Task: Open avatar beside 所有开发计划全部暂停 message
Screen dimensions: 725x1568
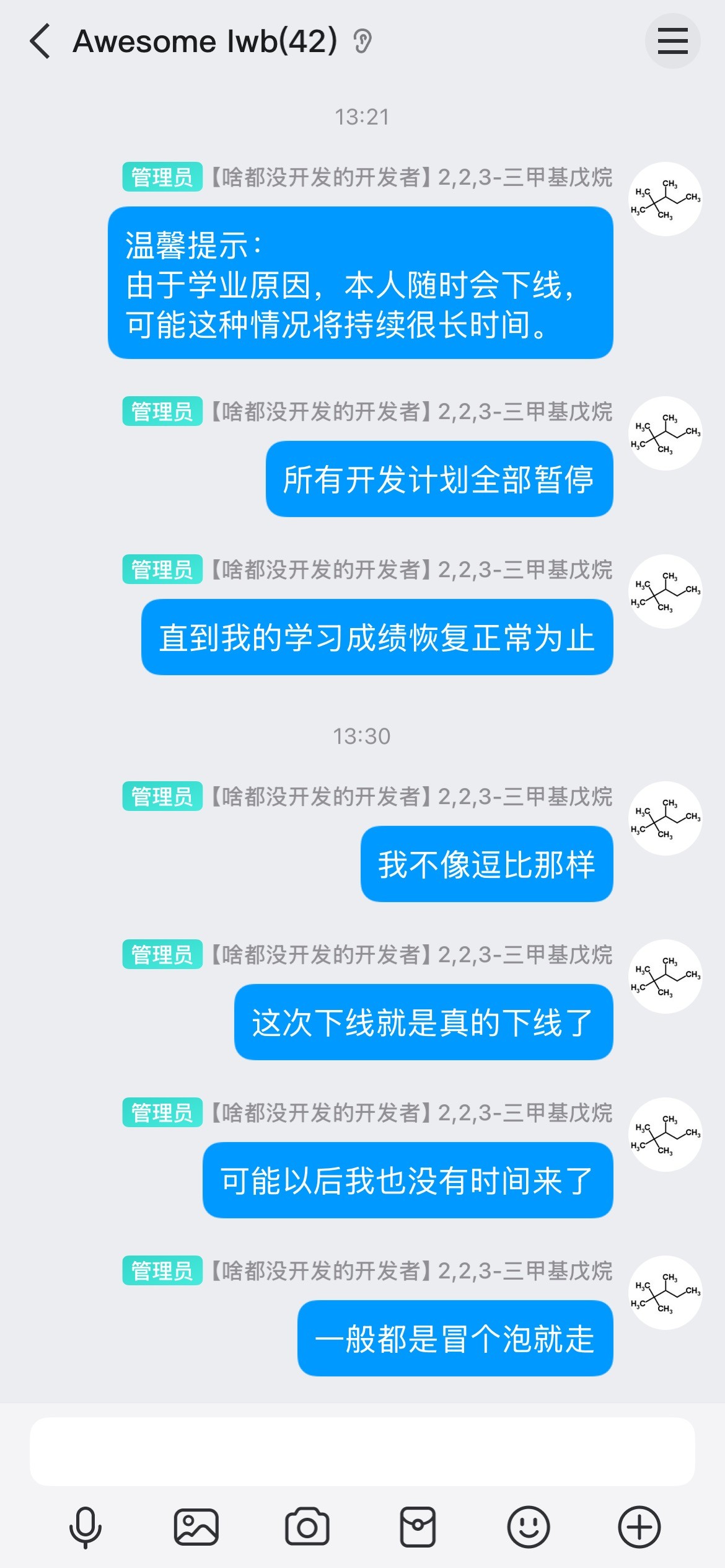Action: pyautogui.click(x=666, y=433)
